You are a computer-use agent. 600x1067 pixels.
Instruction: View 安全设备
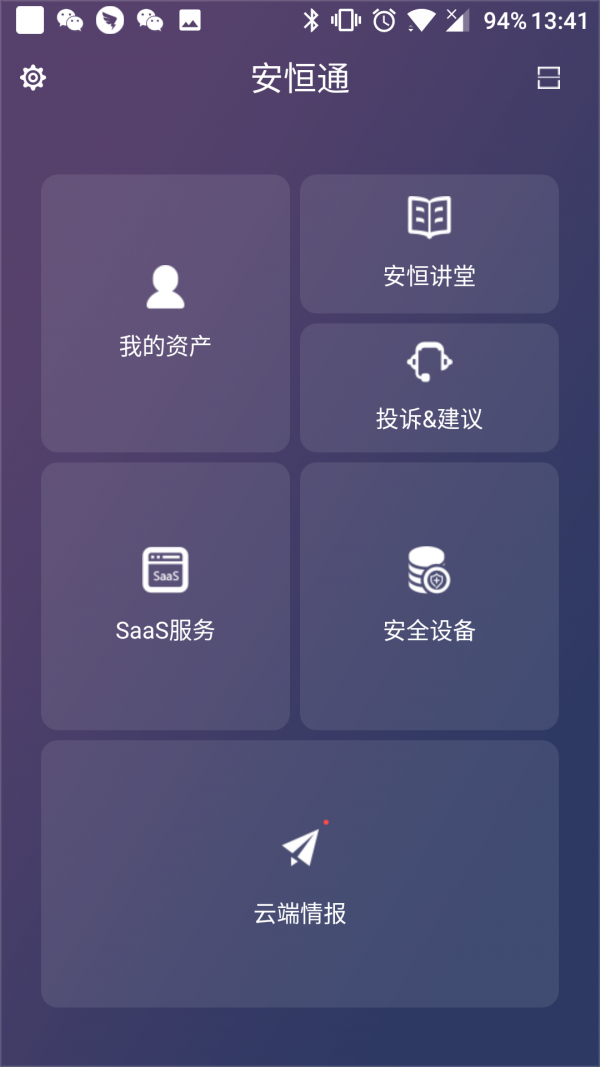(x=429, y=595)
